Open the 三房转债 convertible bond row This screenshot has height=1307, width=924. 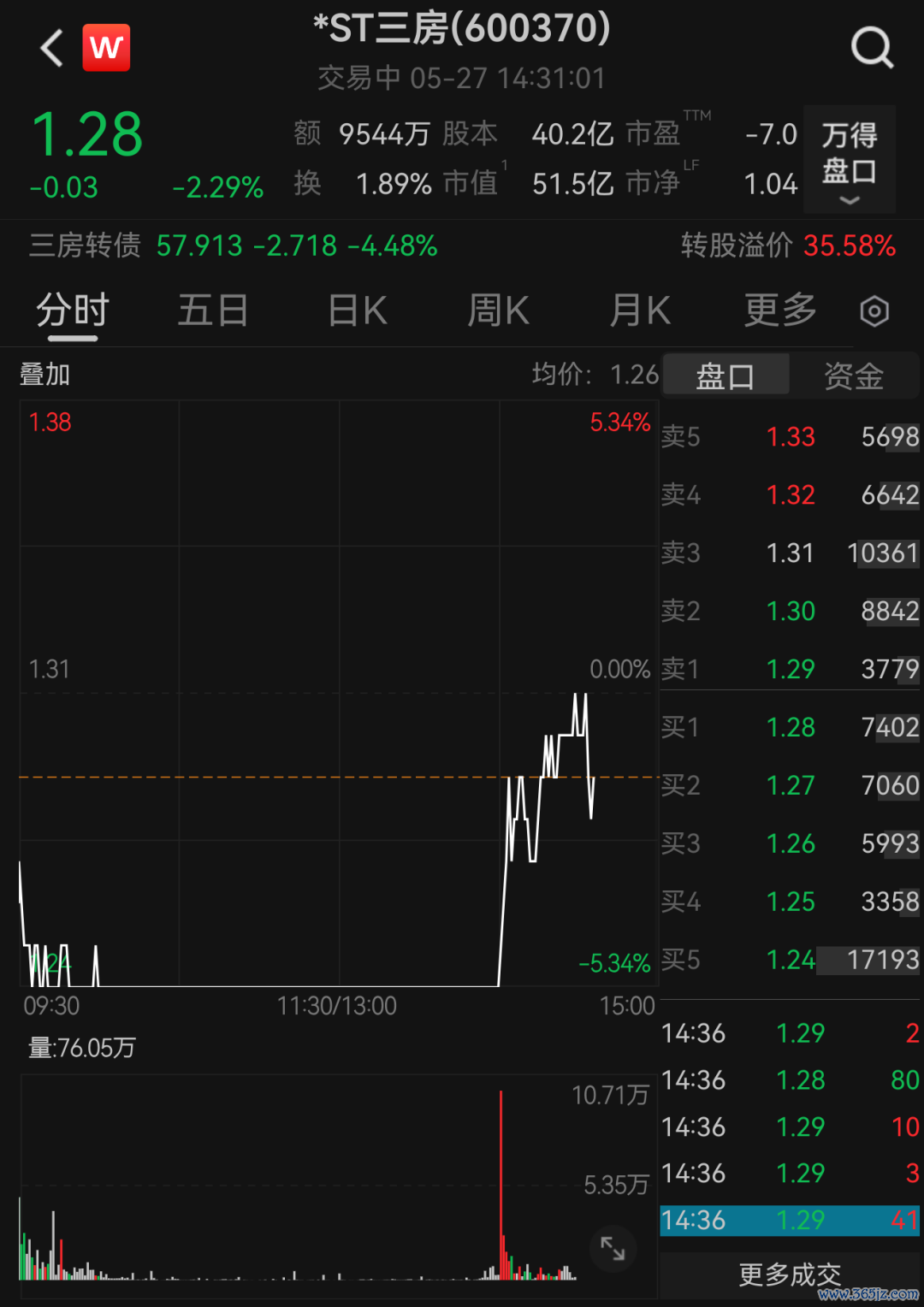tap(462, 246)
